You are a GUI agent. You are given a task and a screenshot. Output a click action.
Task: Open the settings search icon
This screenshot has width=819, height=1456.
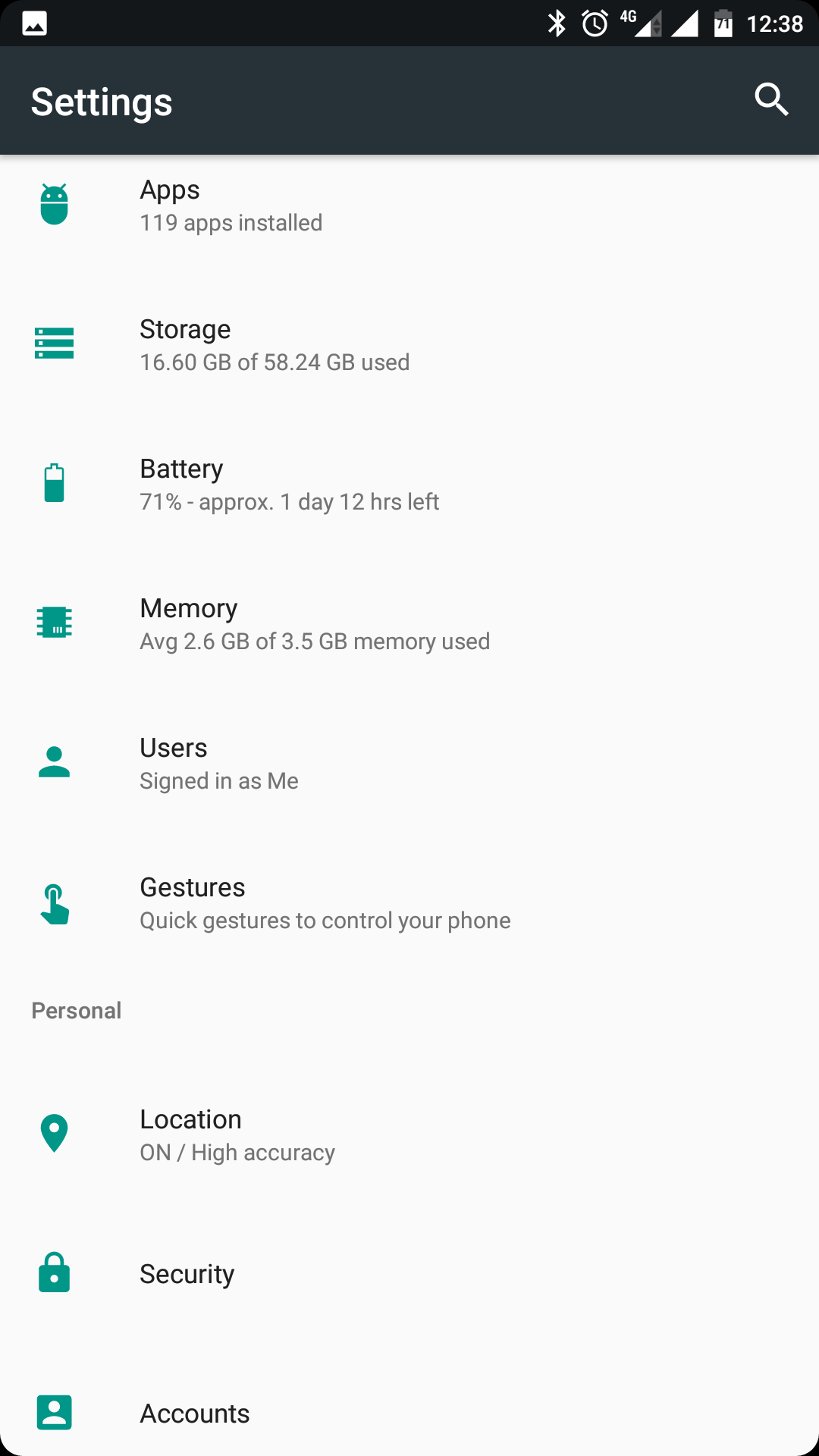771,100
